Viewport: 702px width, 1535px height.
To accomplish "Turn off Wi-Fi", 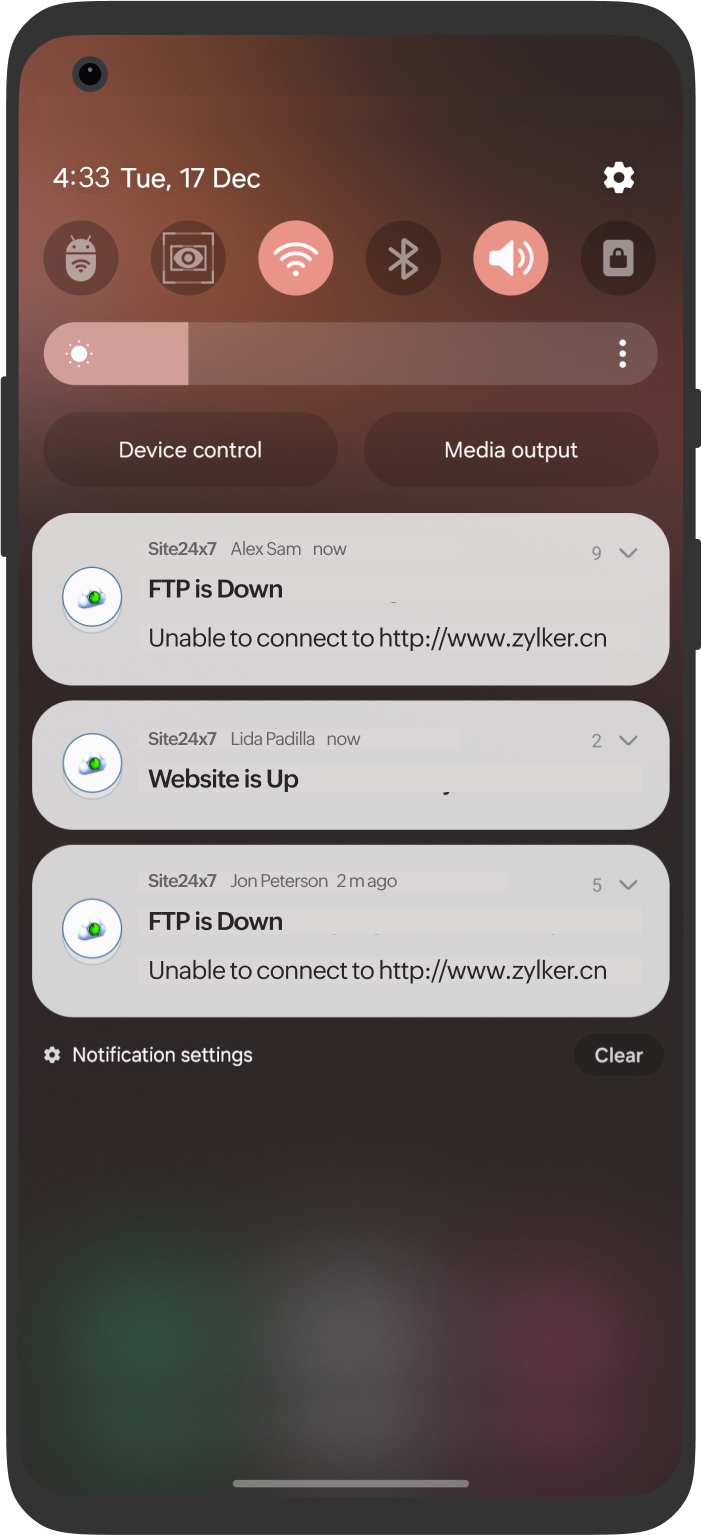I will pos(296,258).
